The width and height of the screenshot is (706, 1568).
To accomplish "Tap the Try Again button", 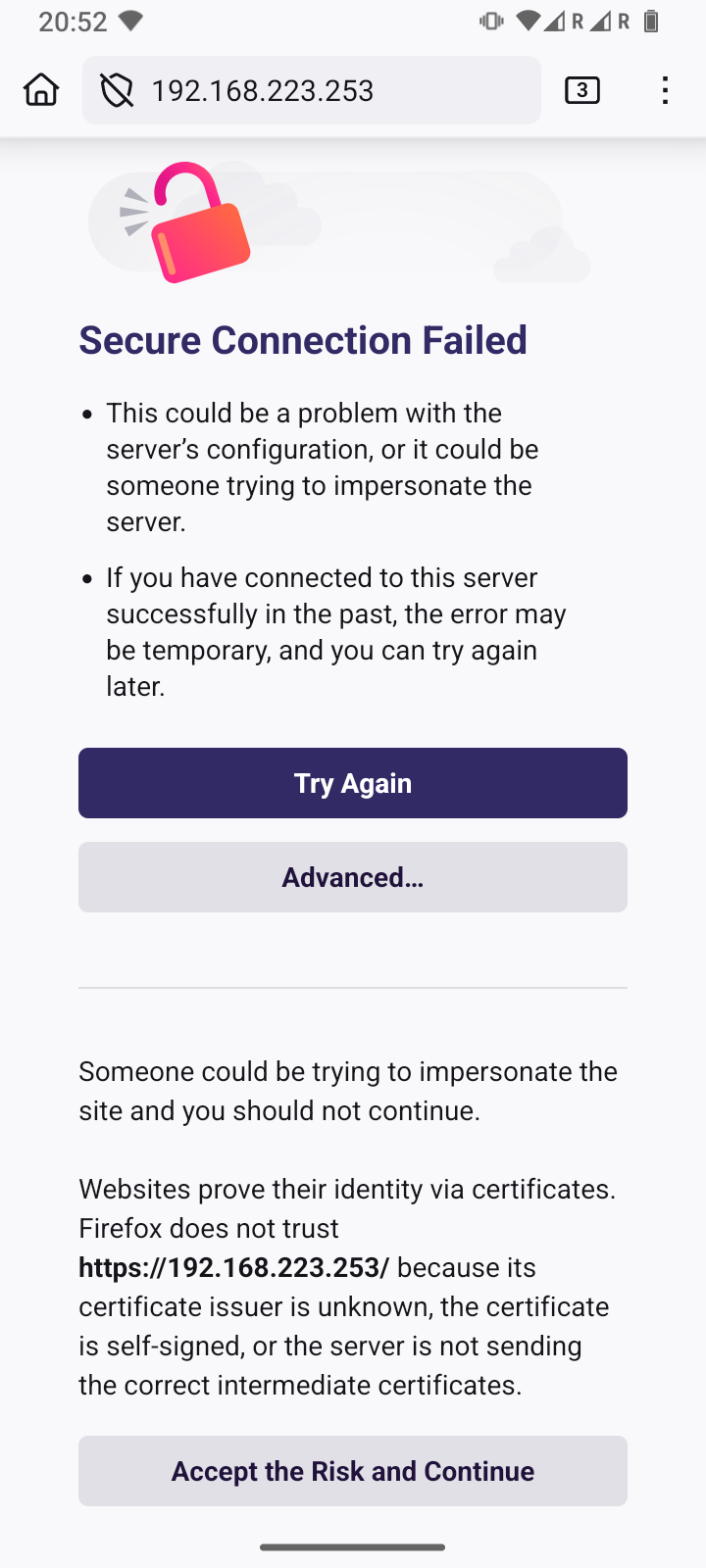I will tap(353, 783).
